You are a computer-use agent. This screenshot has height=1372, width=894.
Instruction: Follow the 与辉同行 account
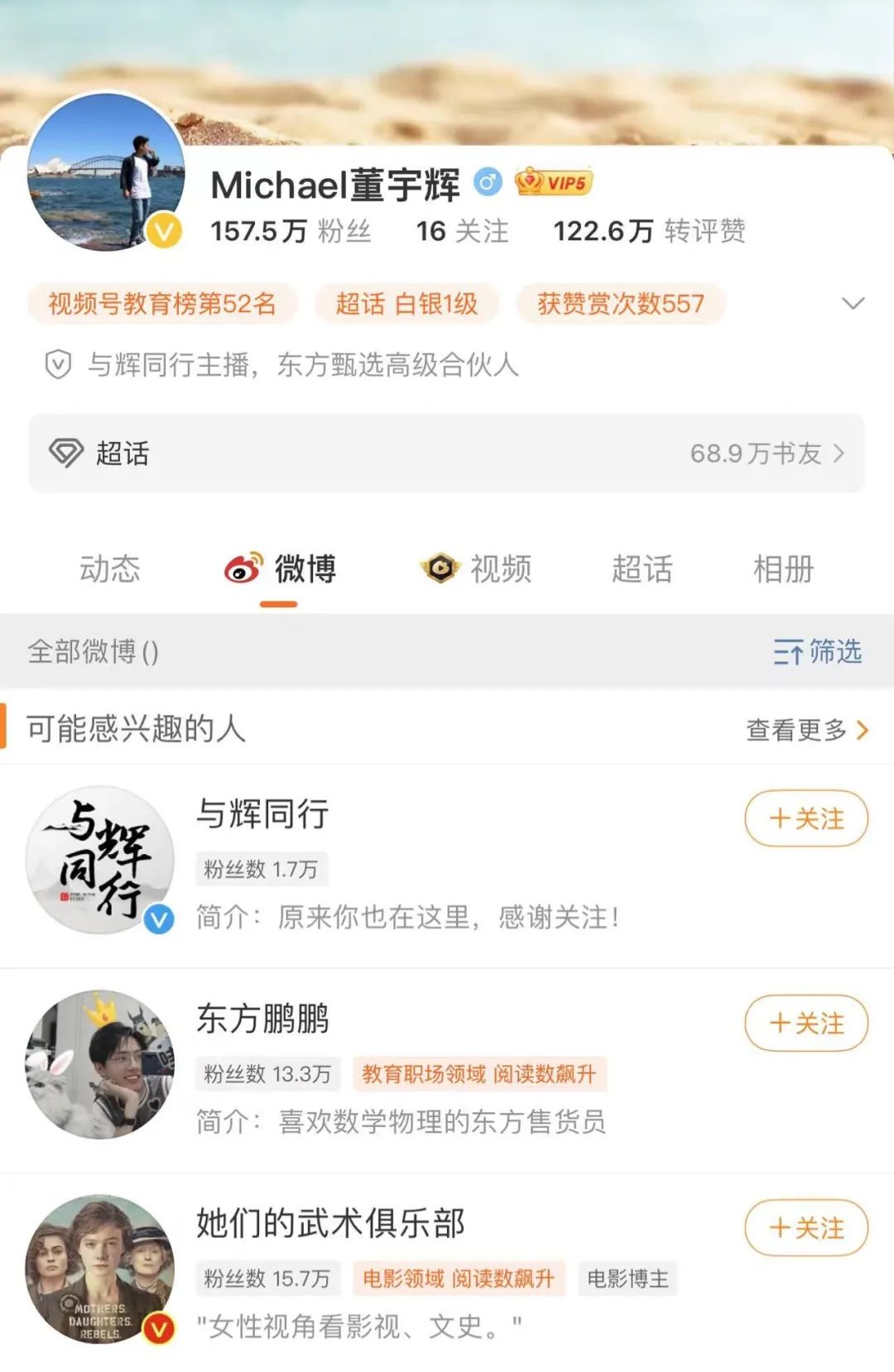click(806, 819)
